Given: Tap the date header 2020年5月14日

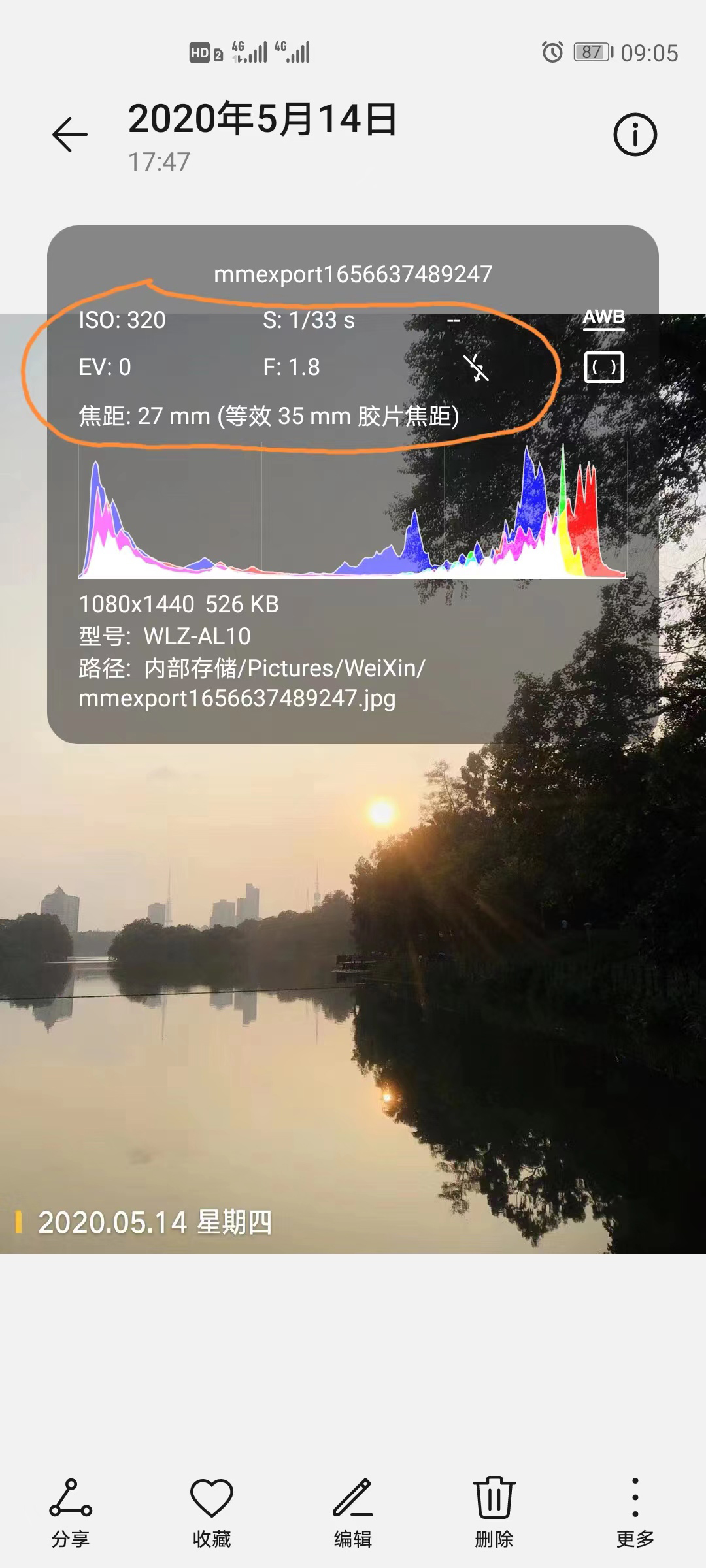Looking at the screenshot, I should click(261, 120).
